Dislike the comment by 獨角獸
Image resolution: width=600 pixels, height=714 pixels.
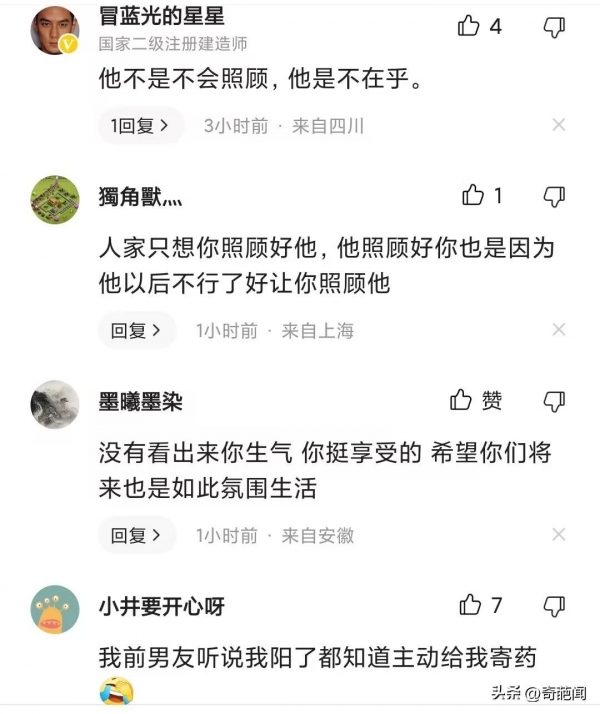click(554, 196)
